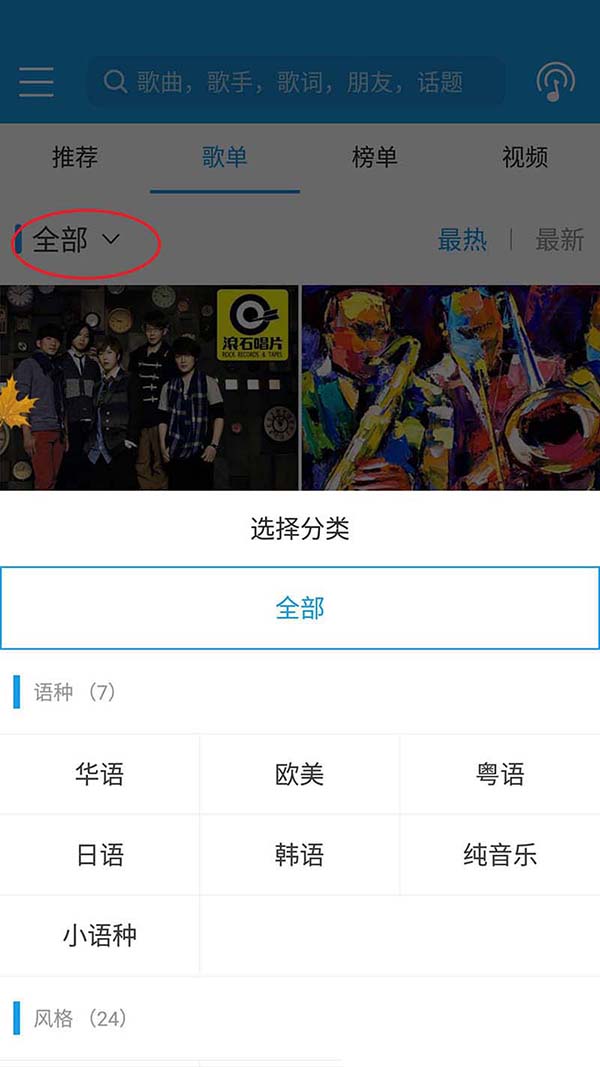This screenshot has width=600, height=1067.
Task: Collapse the 全部 category dropdown
Action: click(x=78, y=240)
